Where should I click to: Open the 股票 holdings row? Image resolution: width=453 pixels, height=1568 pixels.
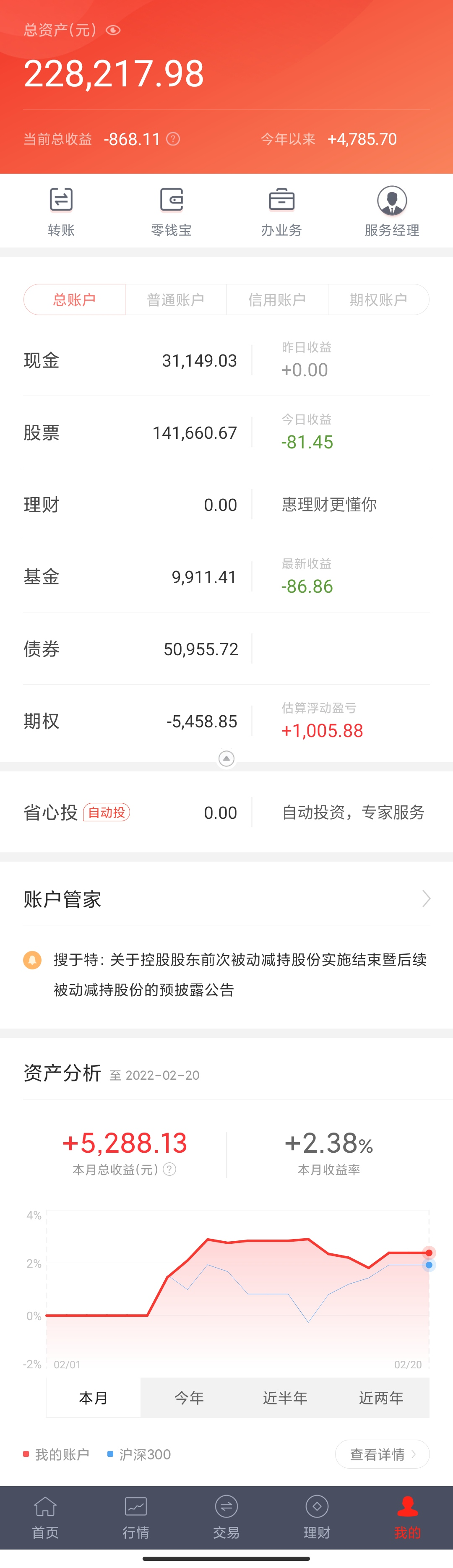131,433
